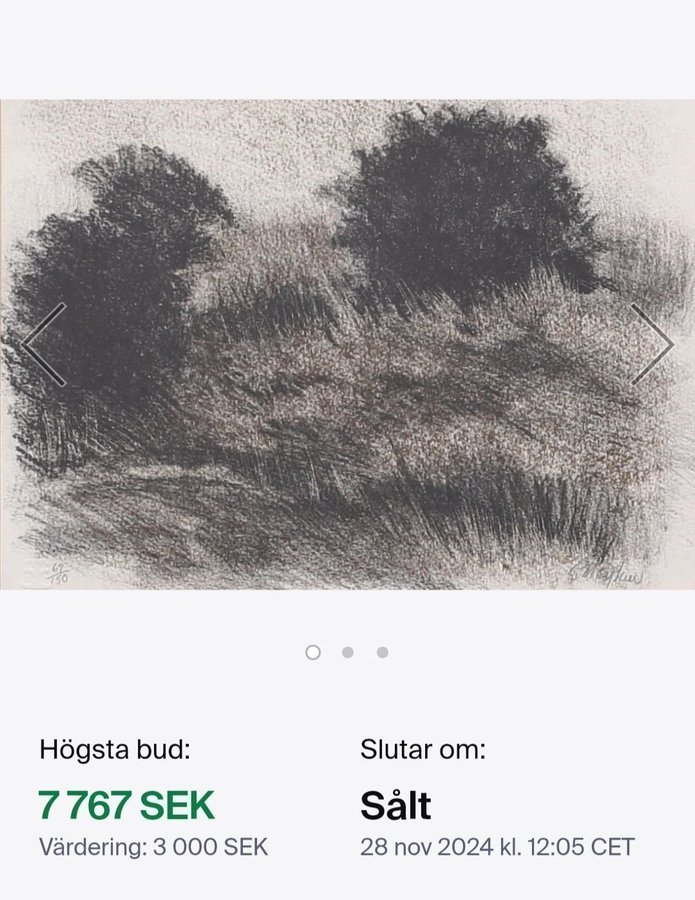
Task: Show the next artwork image
Action: click(652, 345)
